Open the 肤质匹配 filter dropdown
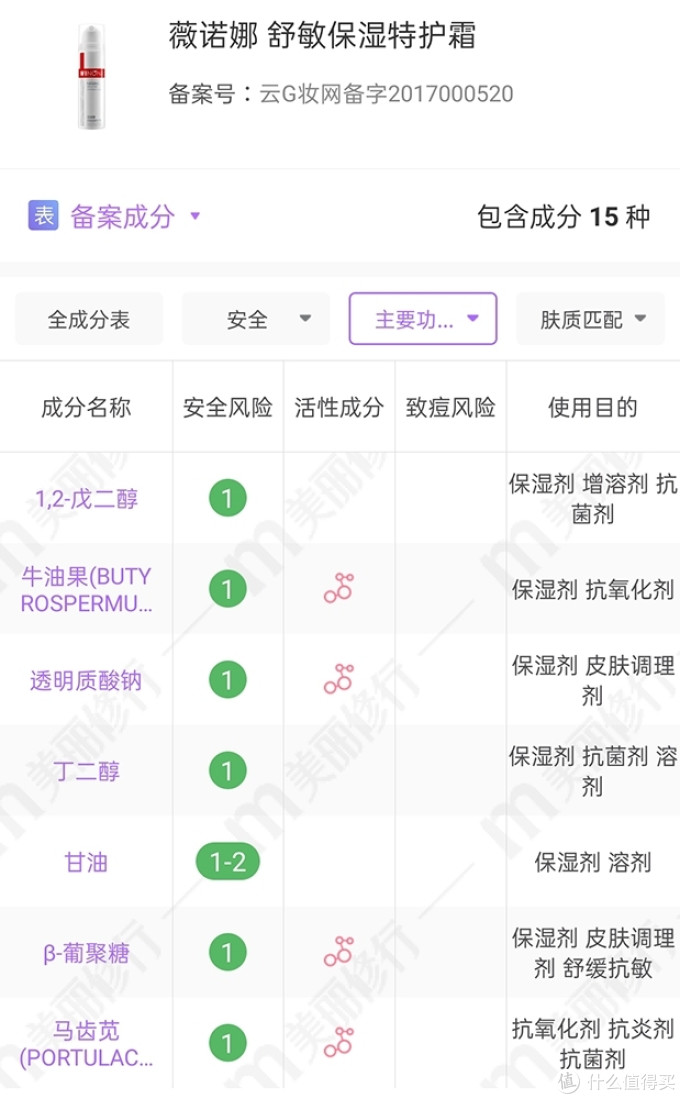 coord(590,319)
